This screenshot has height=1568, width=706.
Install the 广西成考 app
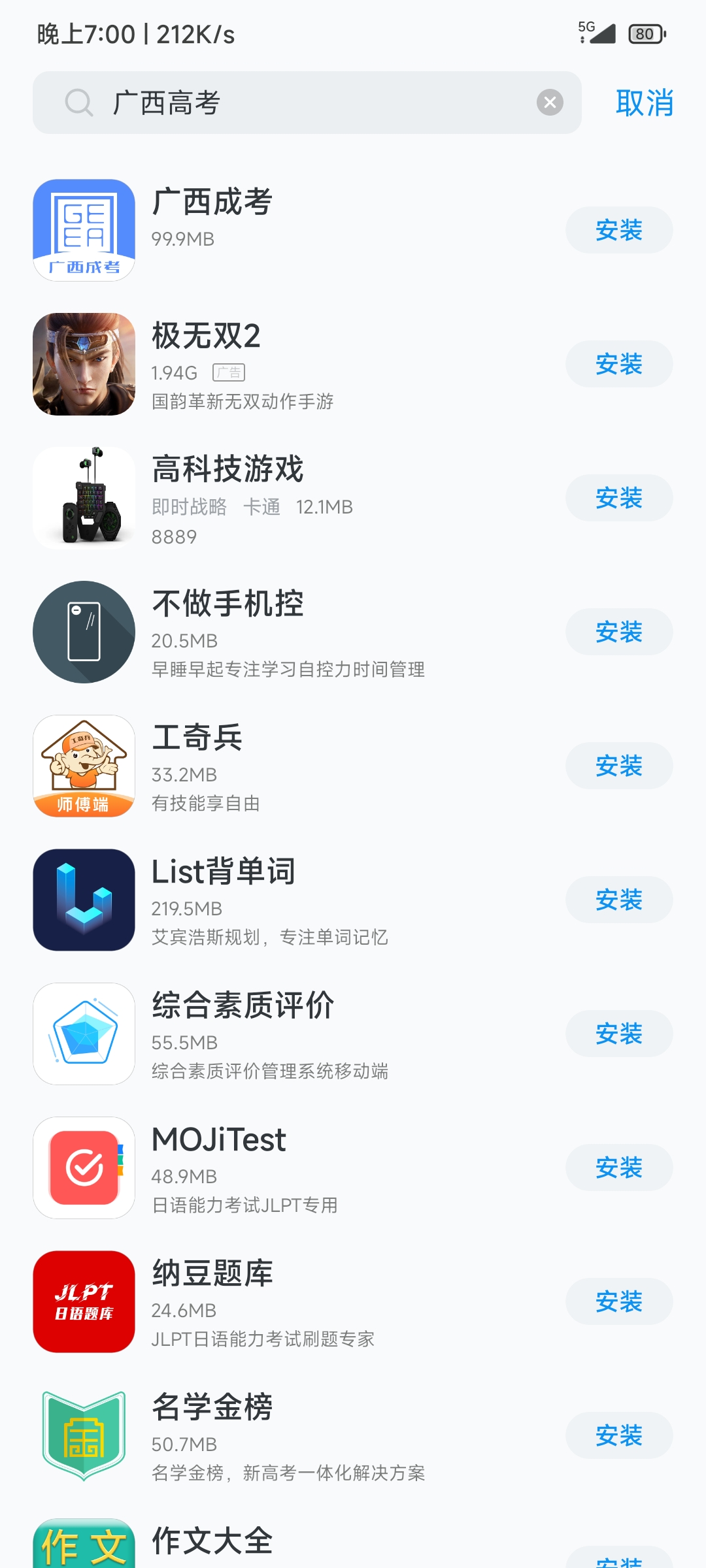click(618, 230)
